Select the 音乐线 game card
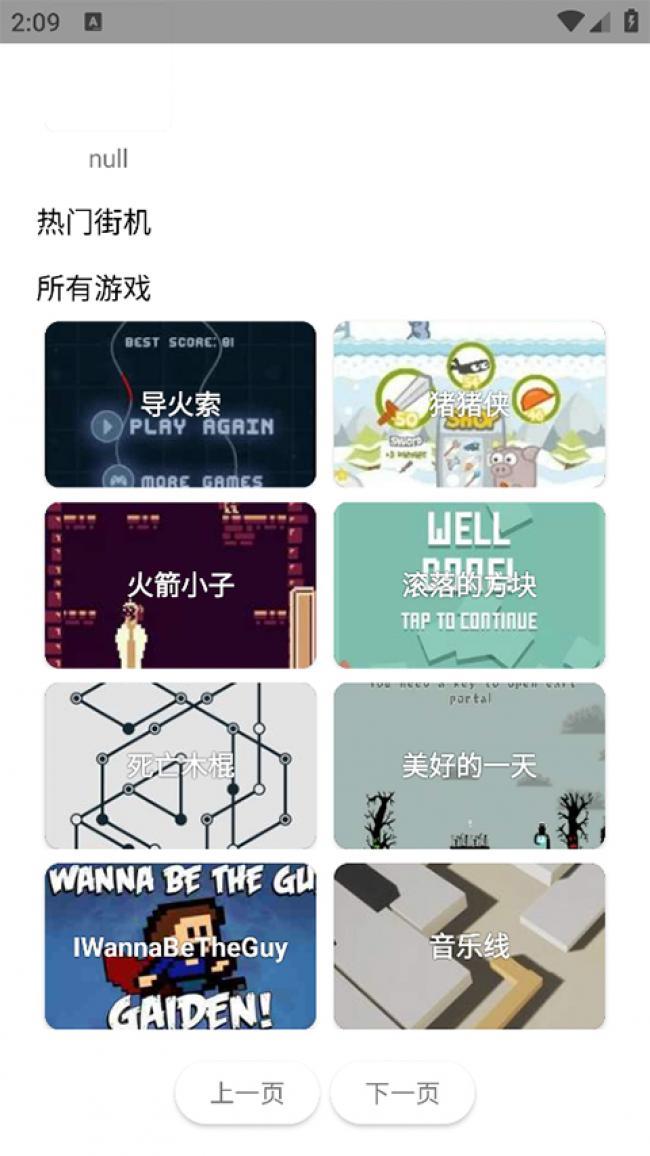This screenshot has height=1156, width=650. click(x=469, y=947)
